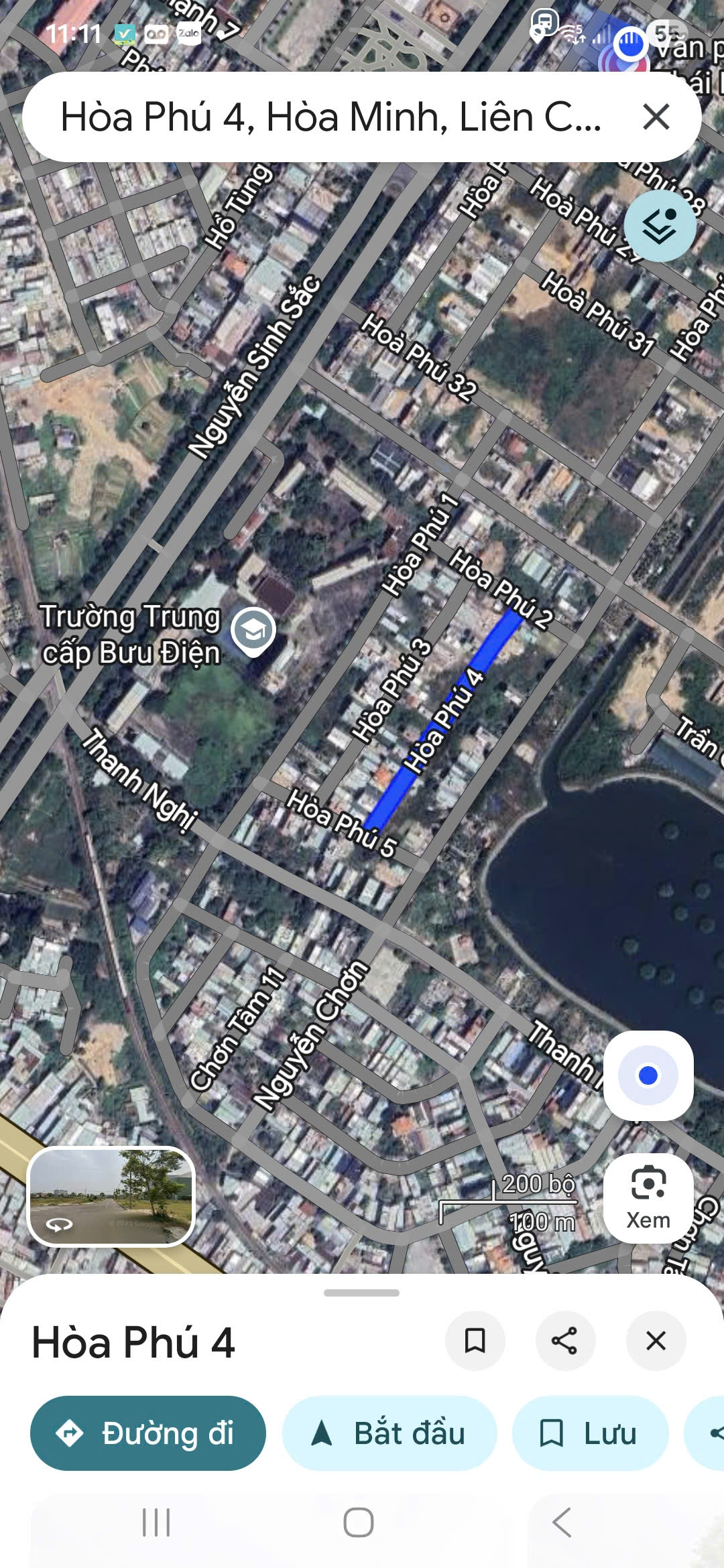This screenshot has width=724, height=1568.
Task: Open the Xem camera lens button
Action: click(x=648, y=1198)
